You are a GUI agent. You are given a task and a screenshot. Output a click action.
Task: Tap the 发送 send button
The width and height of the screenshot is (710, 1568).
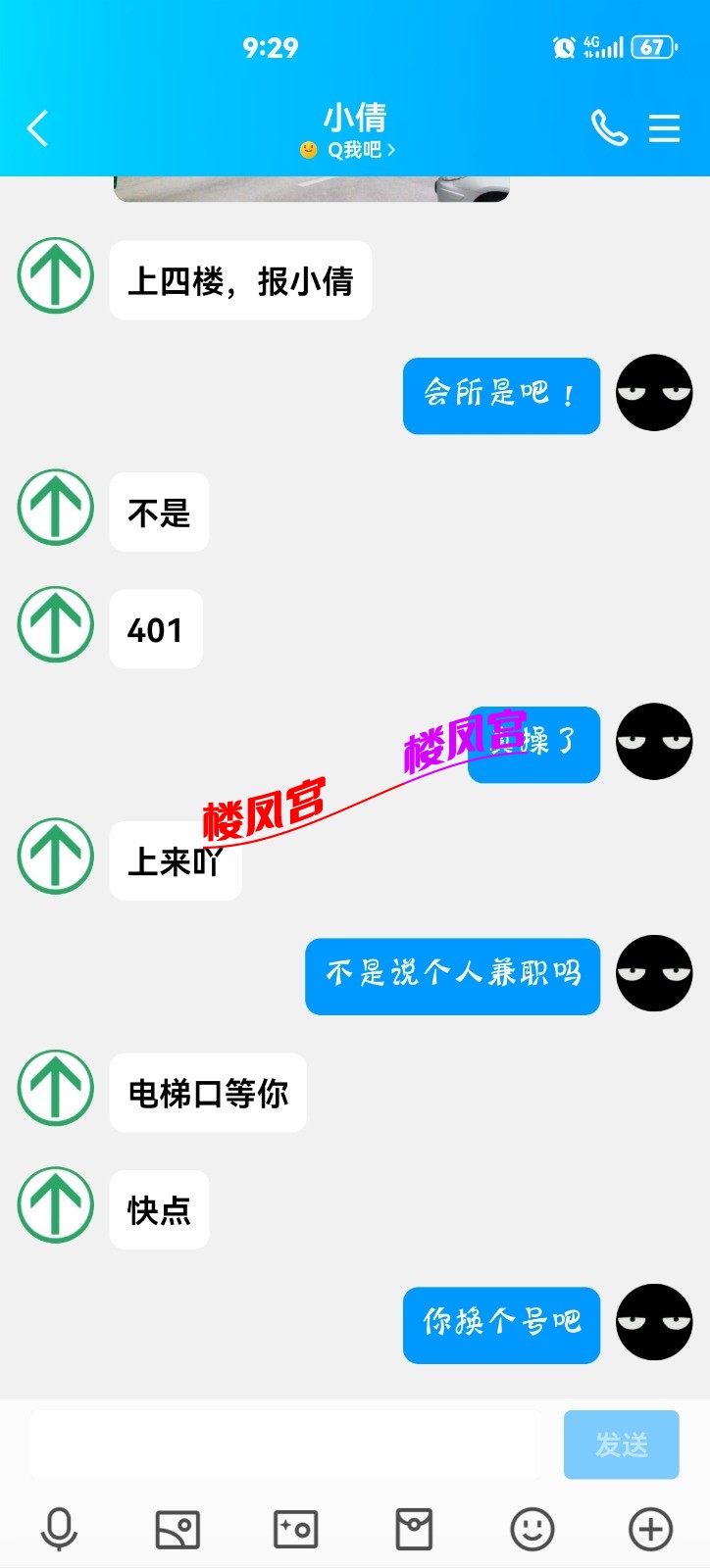tap(621, 1445)
